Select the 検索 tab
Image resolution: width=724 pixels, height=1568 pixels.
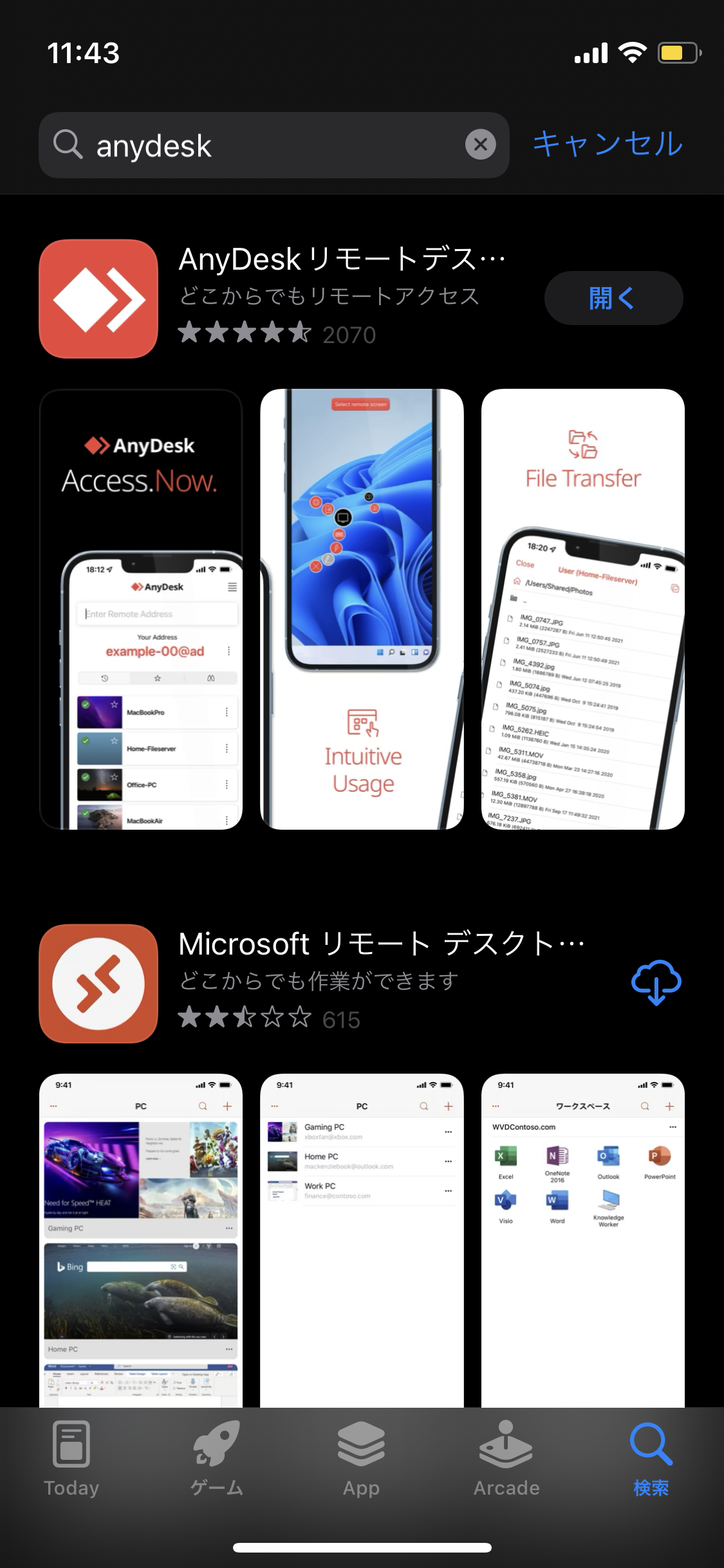(x=651, y=1459)
